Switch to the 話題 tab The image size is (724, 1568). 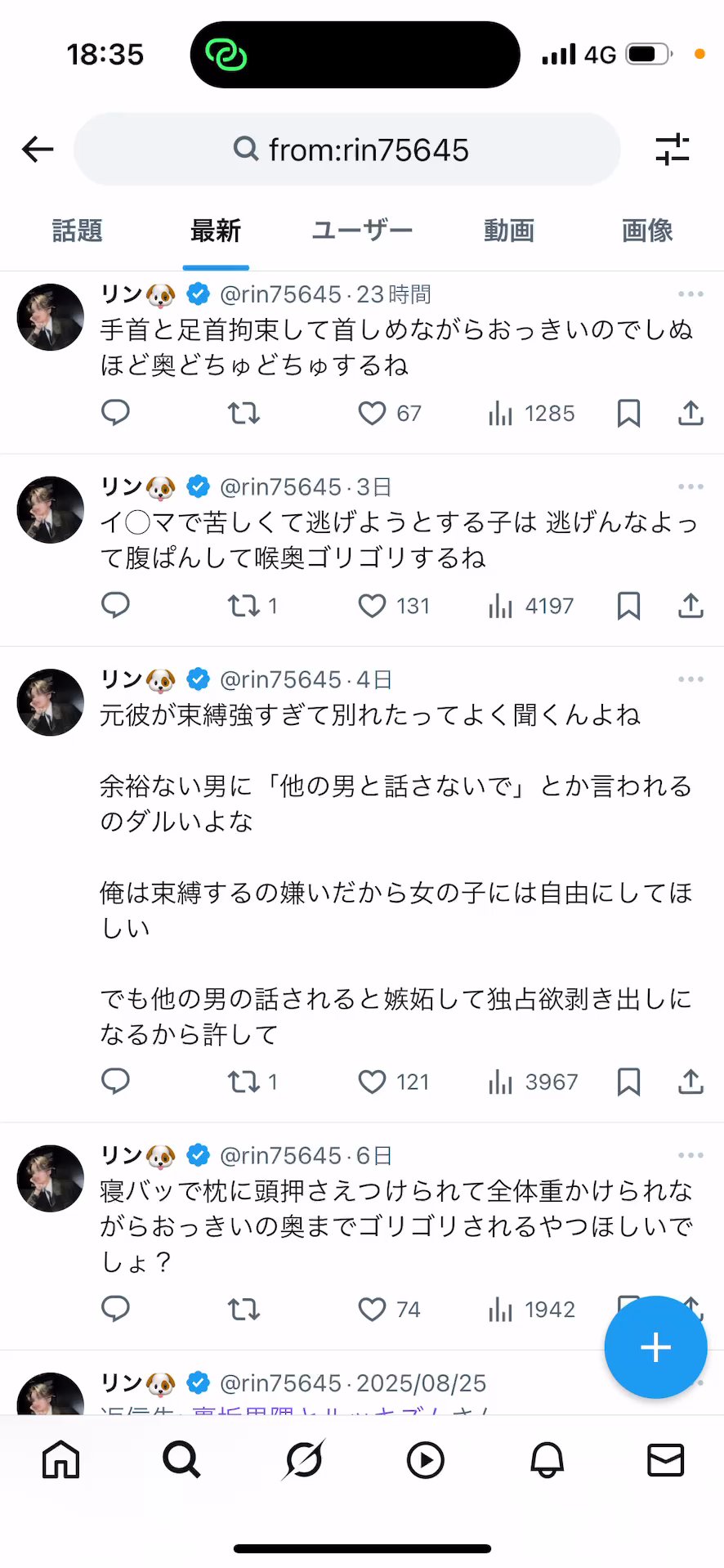coord(78,231)
